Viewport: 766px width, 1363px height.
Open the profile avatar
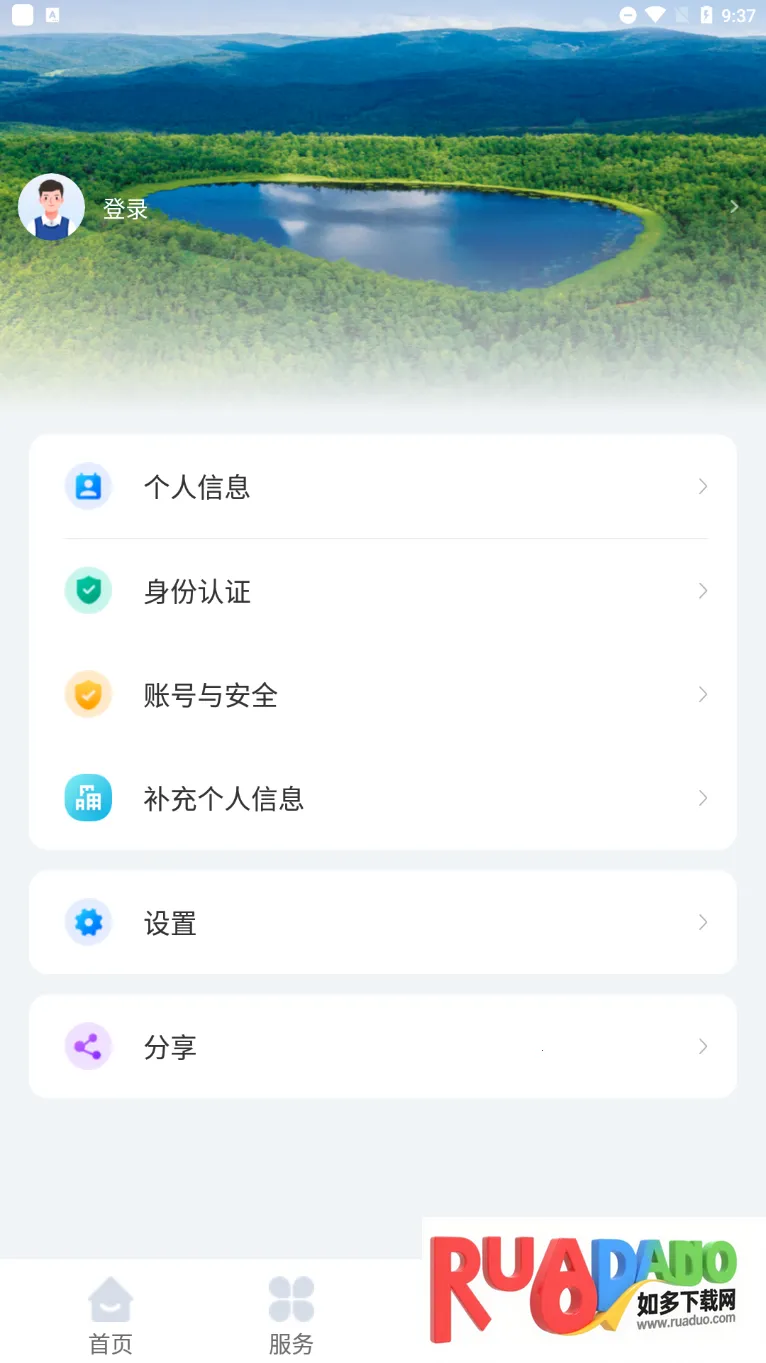point(51,207)
